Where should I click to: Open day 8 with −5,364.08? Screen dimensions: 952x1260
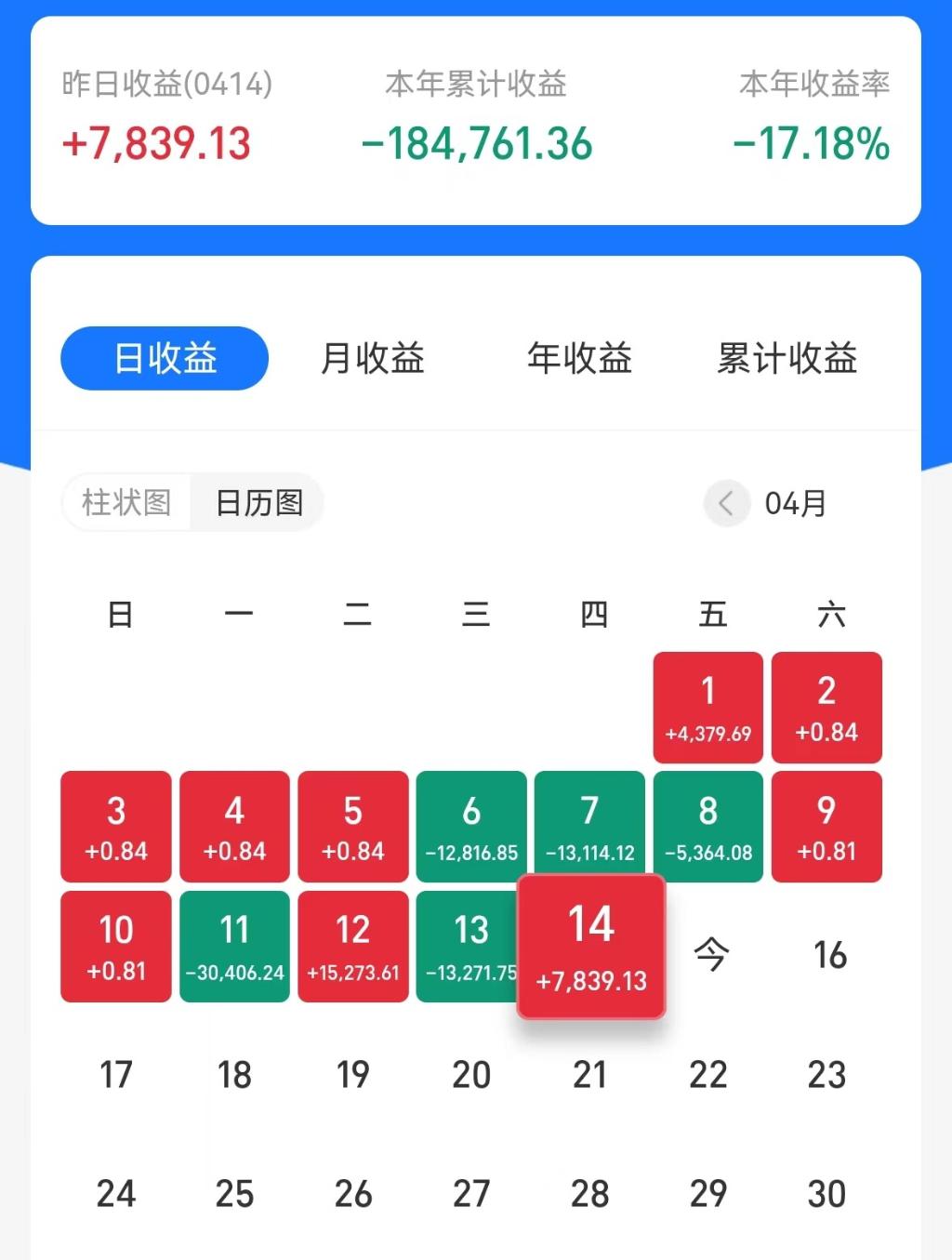707,827
